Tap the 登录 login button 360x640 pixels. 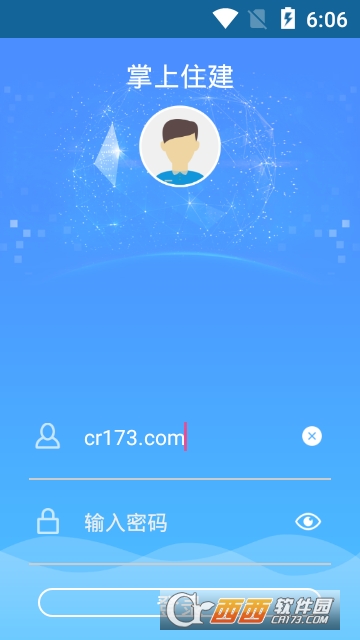point(180,602)
